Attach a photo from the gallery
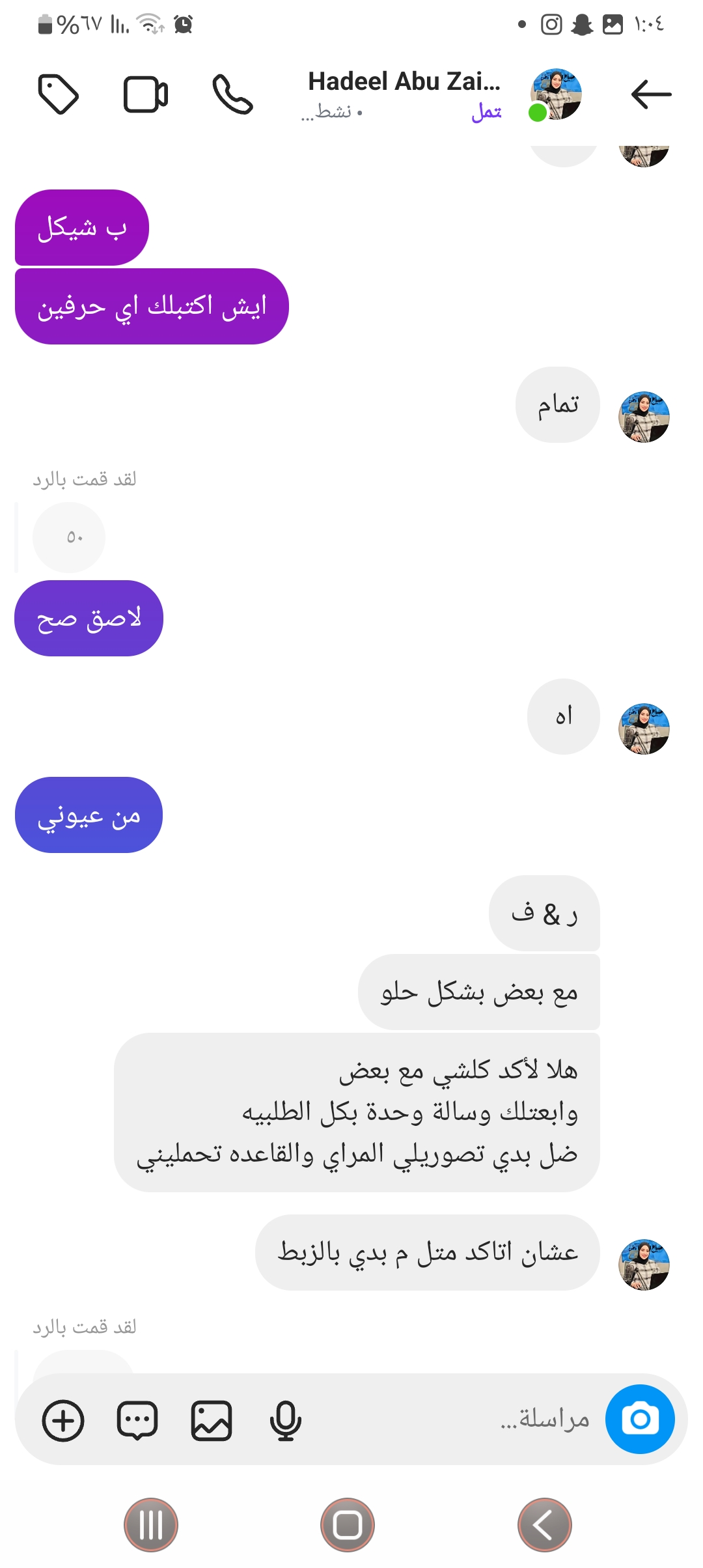 [212, 1420]
